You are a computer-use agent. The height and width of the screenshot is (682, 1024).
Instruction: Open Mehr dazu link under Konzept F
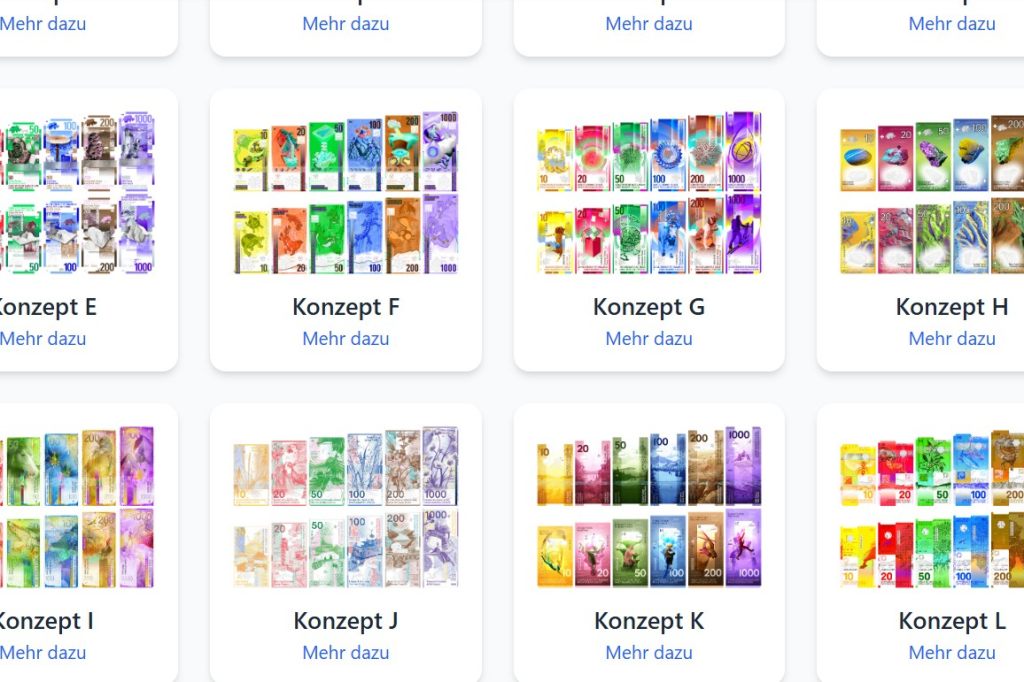[x=346, y=338]
